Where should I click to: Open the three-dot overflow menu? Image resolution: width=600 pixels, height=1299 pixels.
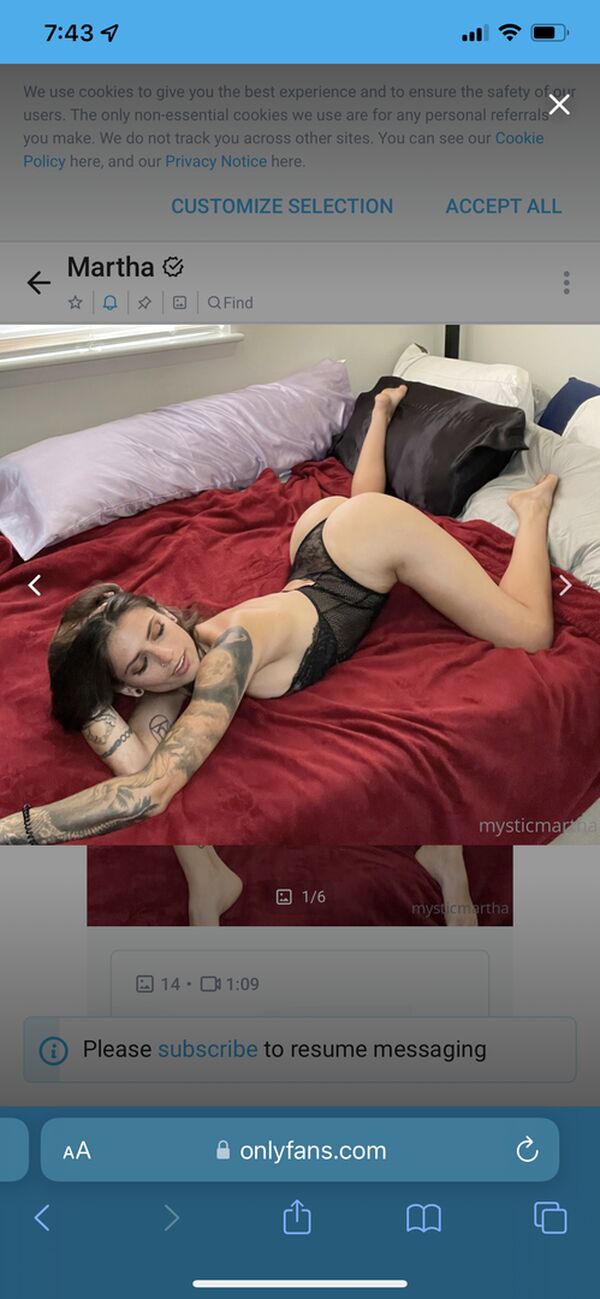click(566, 283)
